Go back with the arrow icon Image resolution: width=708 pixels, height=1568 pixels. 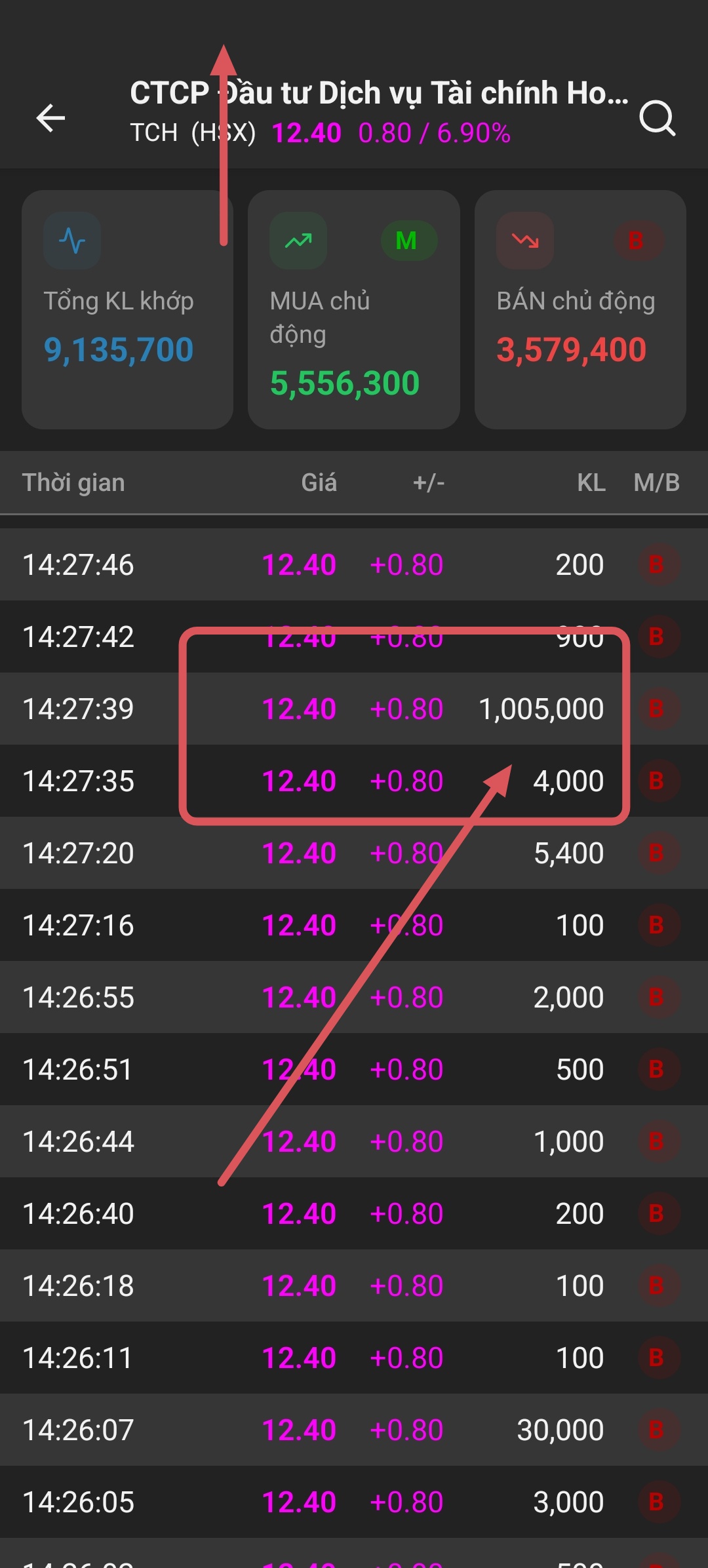pos(50,118)
